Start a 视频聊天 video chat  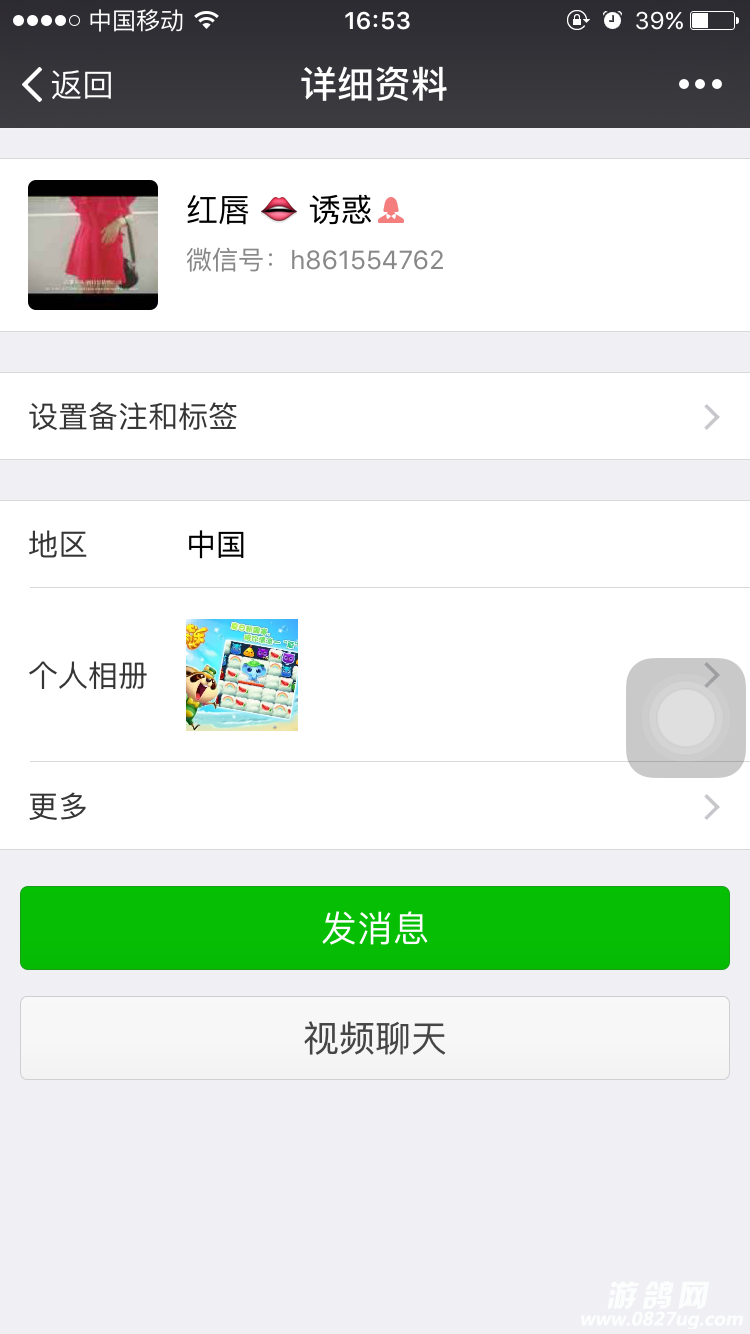click(x=375, y=1038)
